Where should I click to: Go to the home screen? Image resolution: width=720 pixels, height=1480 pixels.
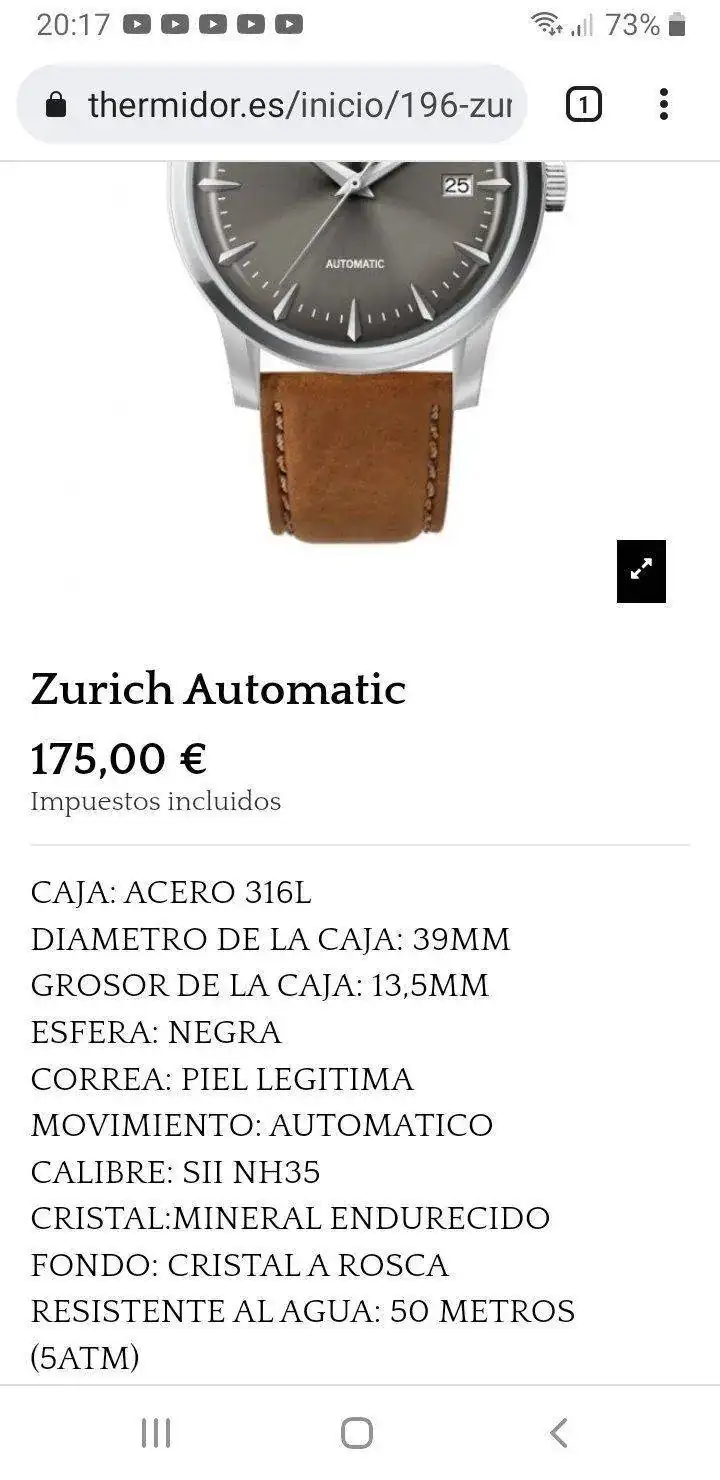357,1433
